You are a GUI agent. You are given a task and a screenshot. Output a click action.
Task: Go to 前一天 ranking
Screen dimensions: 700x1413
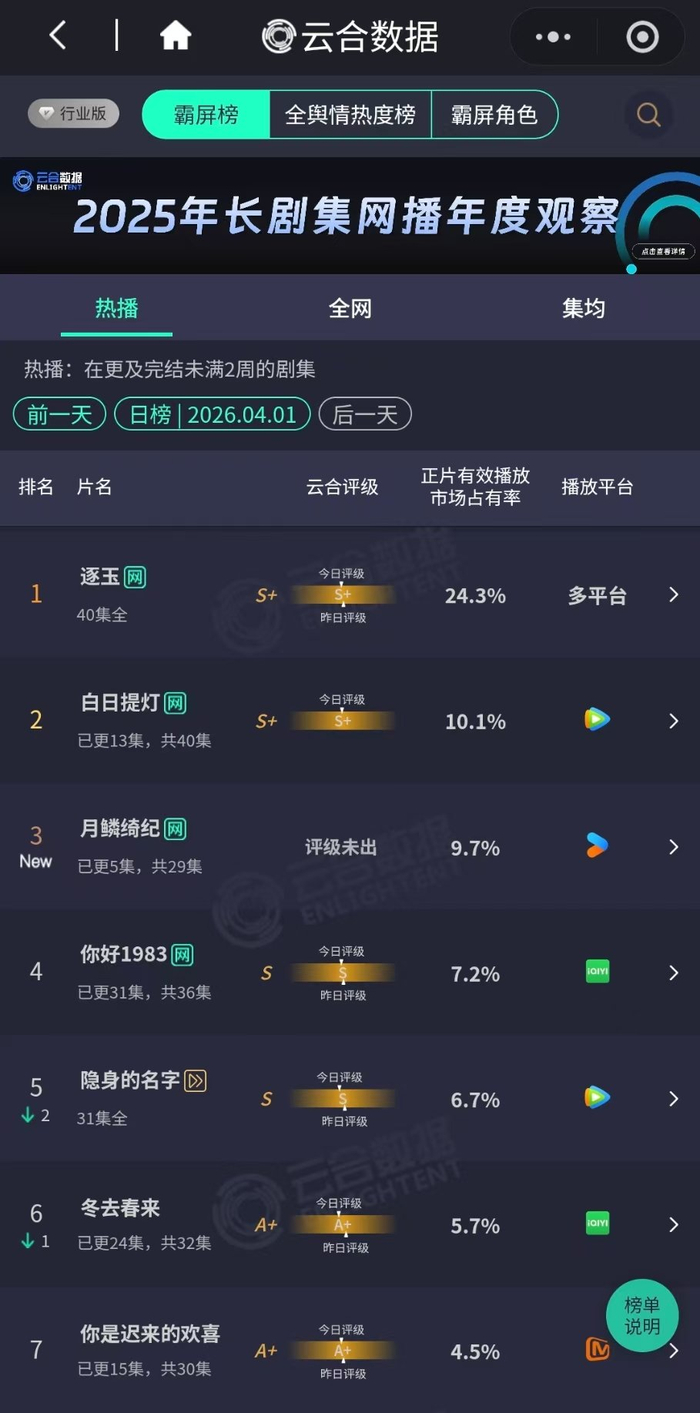60,414
